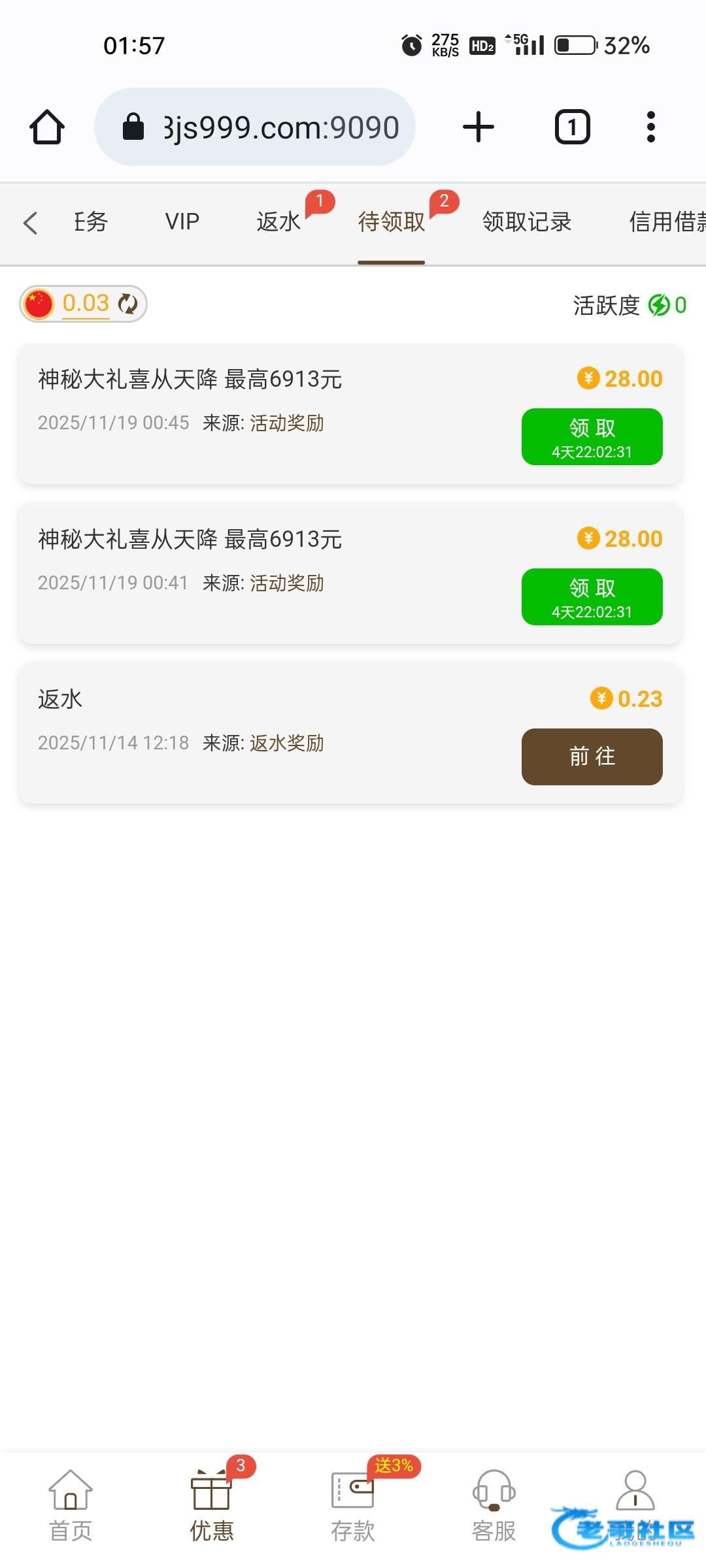Switch to the VIP tab

click(182, 222)
